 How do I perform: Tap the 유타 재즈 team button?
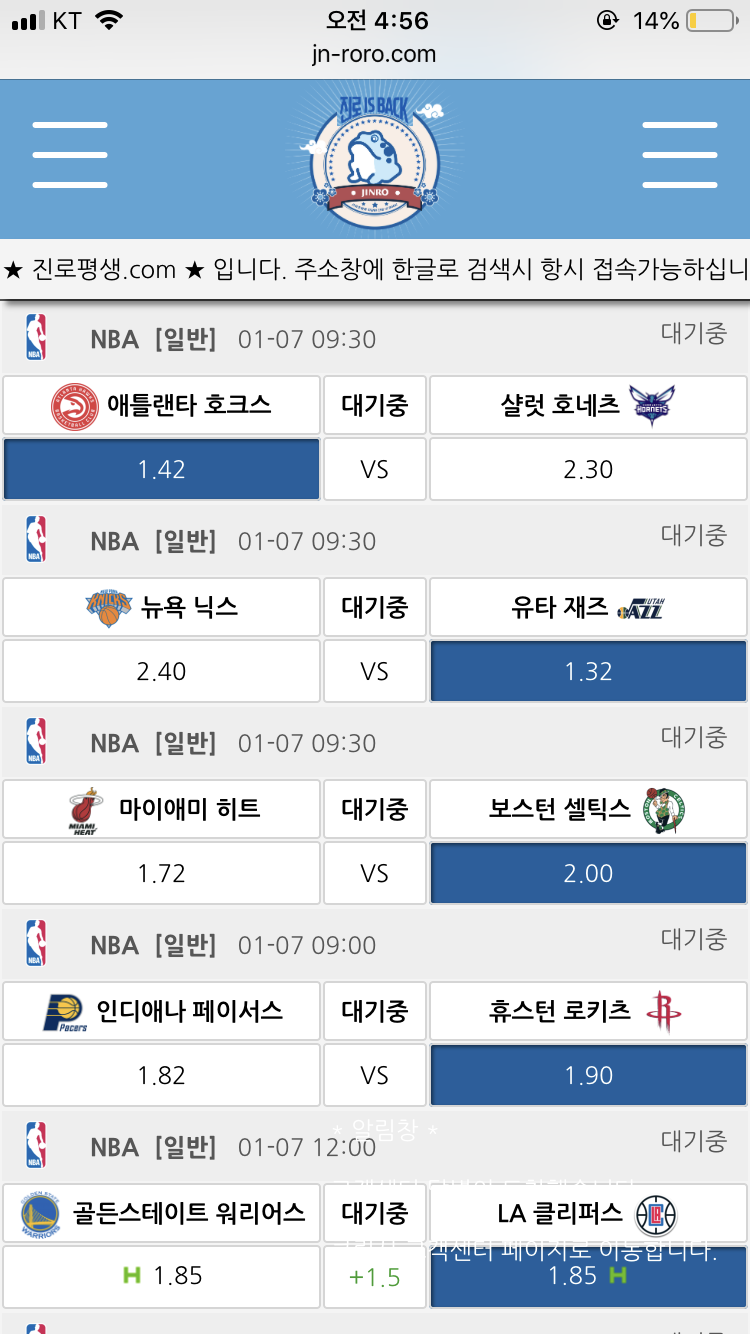(x=588, y=607)
